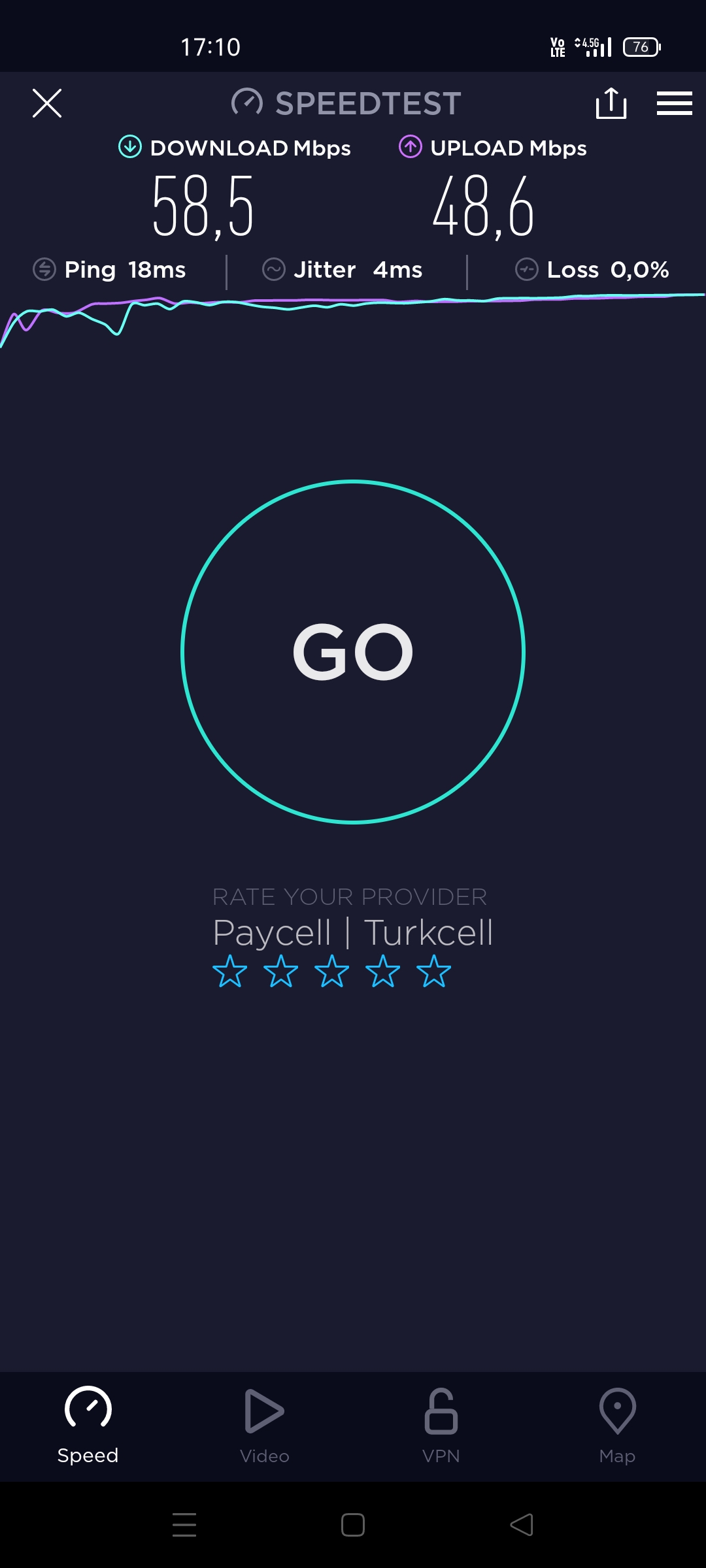
Task: Go to the Map tab
Action: pyautogui.click(x=617, y=1426)
